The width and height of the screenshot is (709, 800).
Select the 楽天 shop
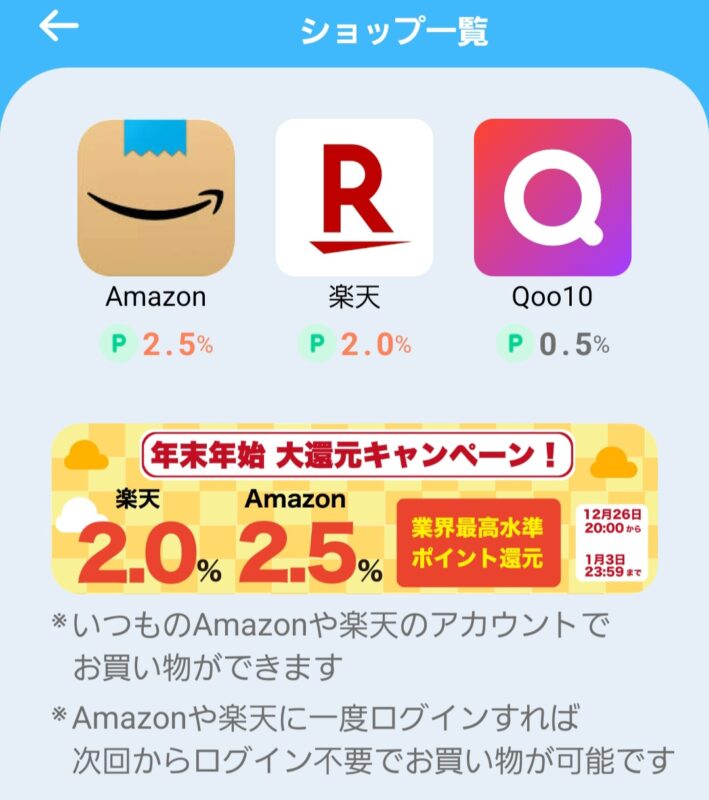tap(354, 198)
